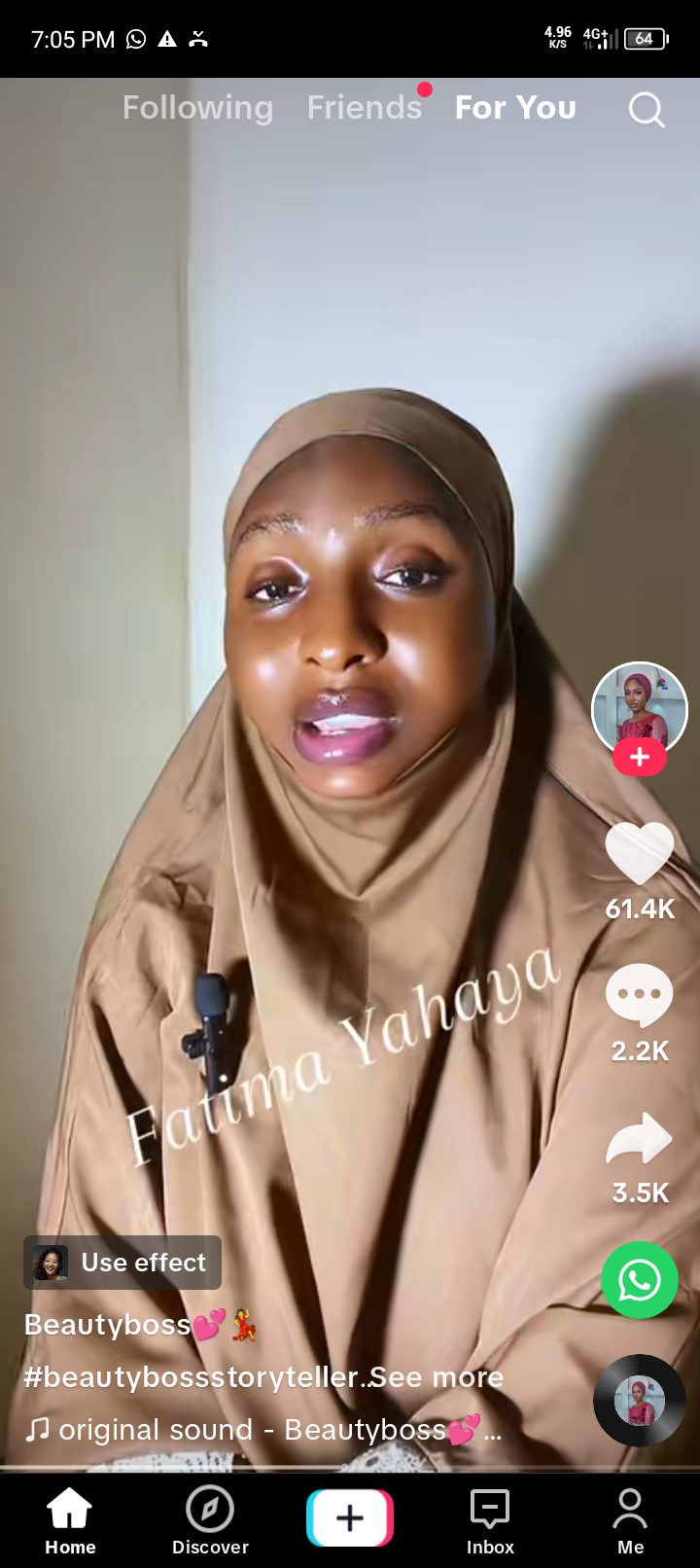The height and width of the screenshot is (1568, 700).
Task: Select the For You tab
Action: pos(515,108)
